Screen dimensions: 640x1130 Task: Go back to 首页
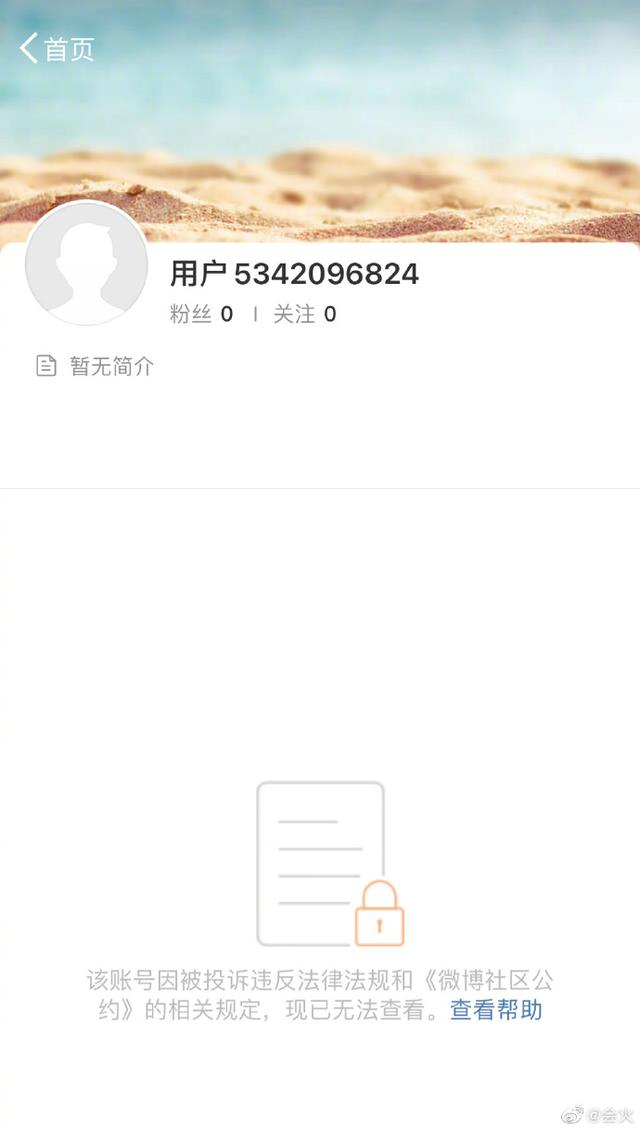pyautogui.click(x=57, y=49)
